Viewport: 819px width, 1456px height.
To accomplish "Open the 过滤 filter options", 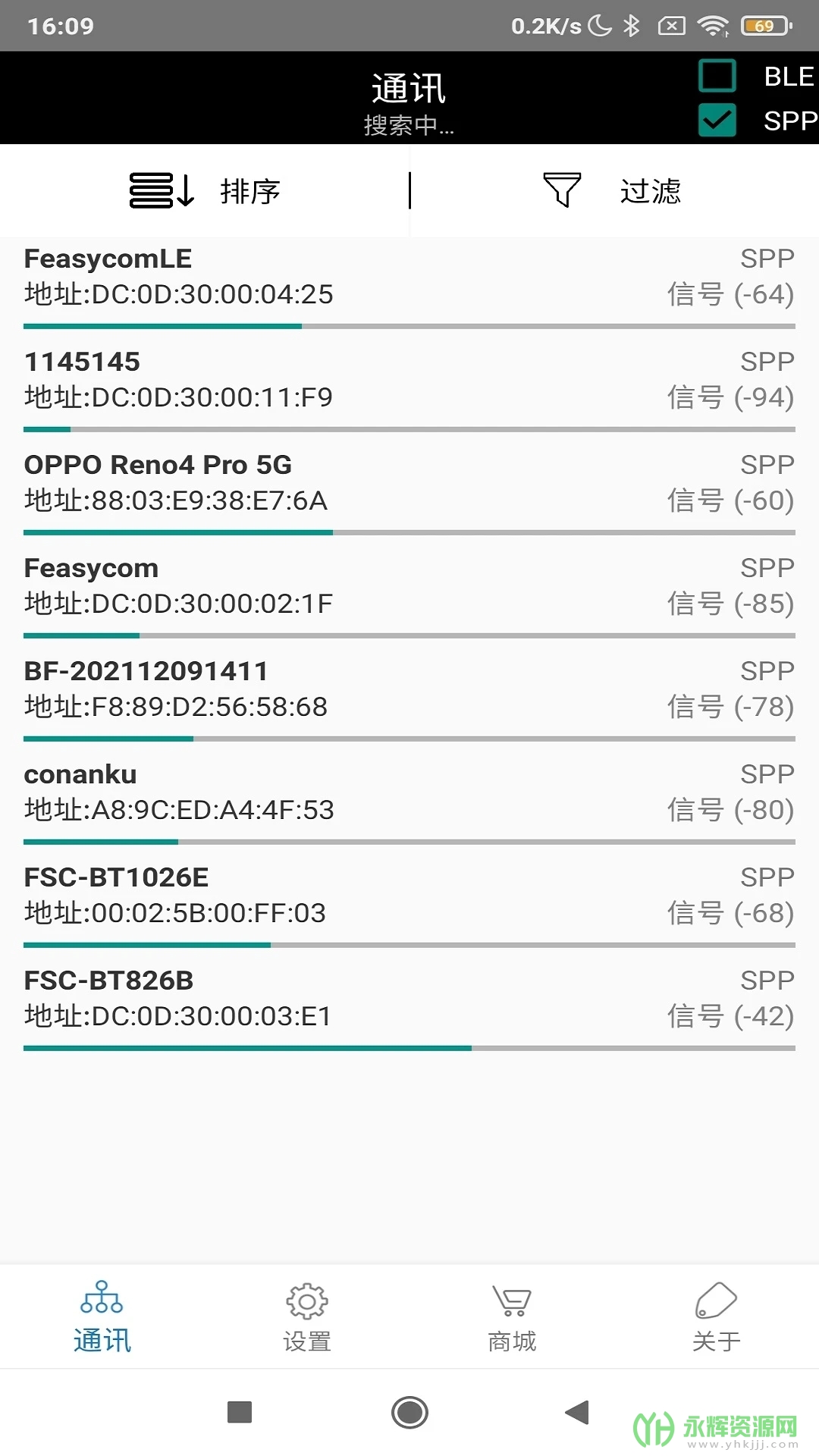I will coord(613,191).
